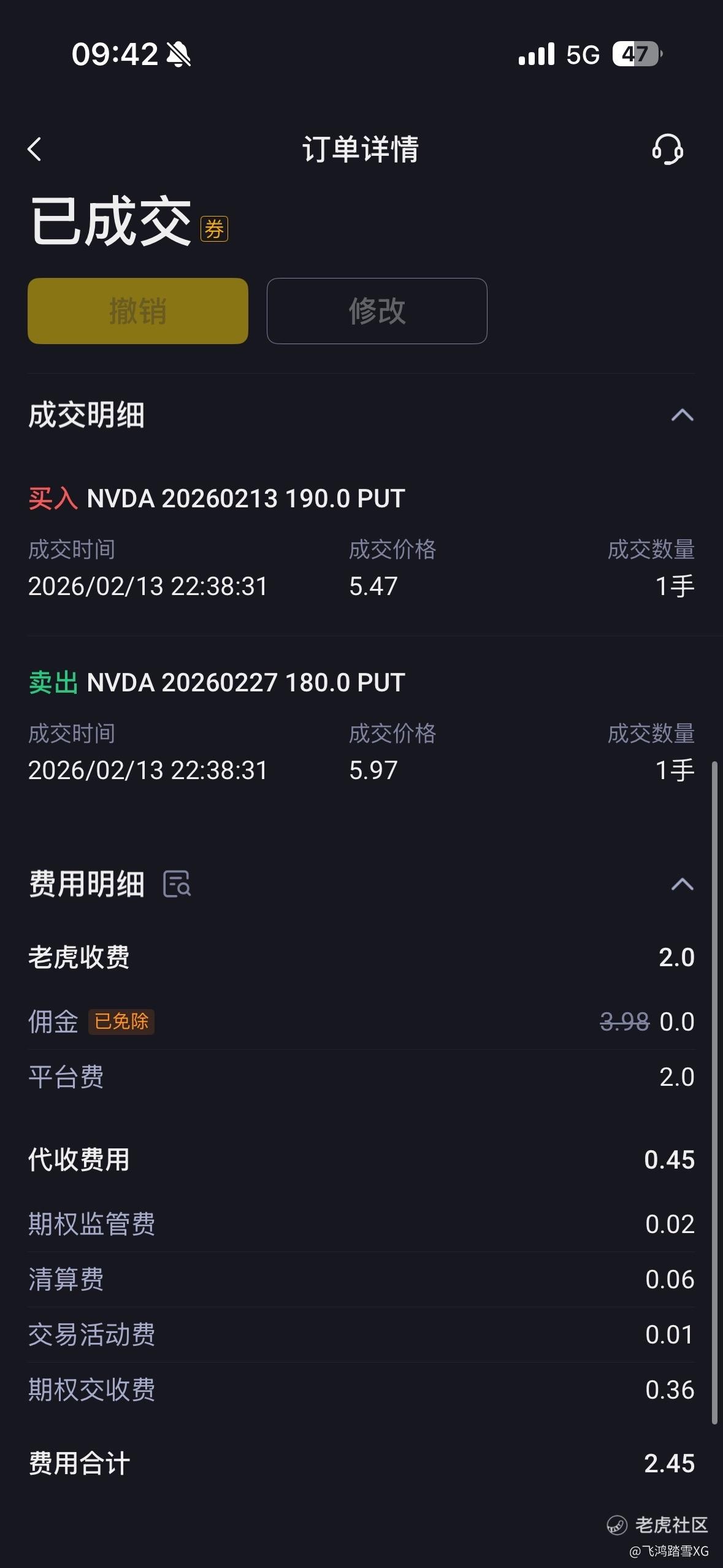Tap the 修改 modify order button
The height and width of the screenshot is (1568, 723).
tap(377, 311)
